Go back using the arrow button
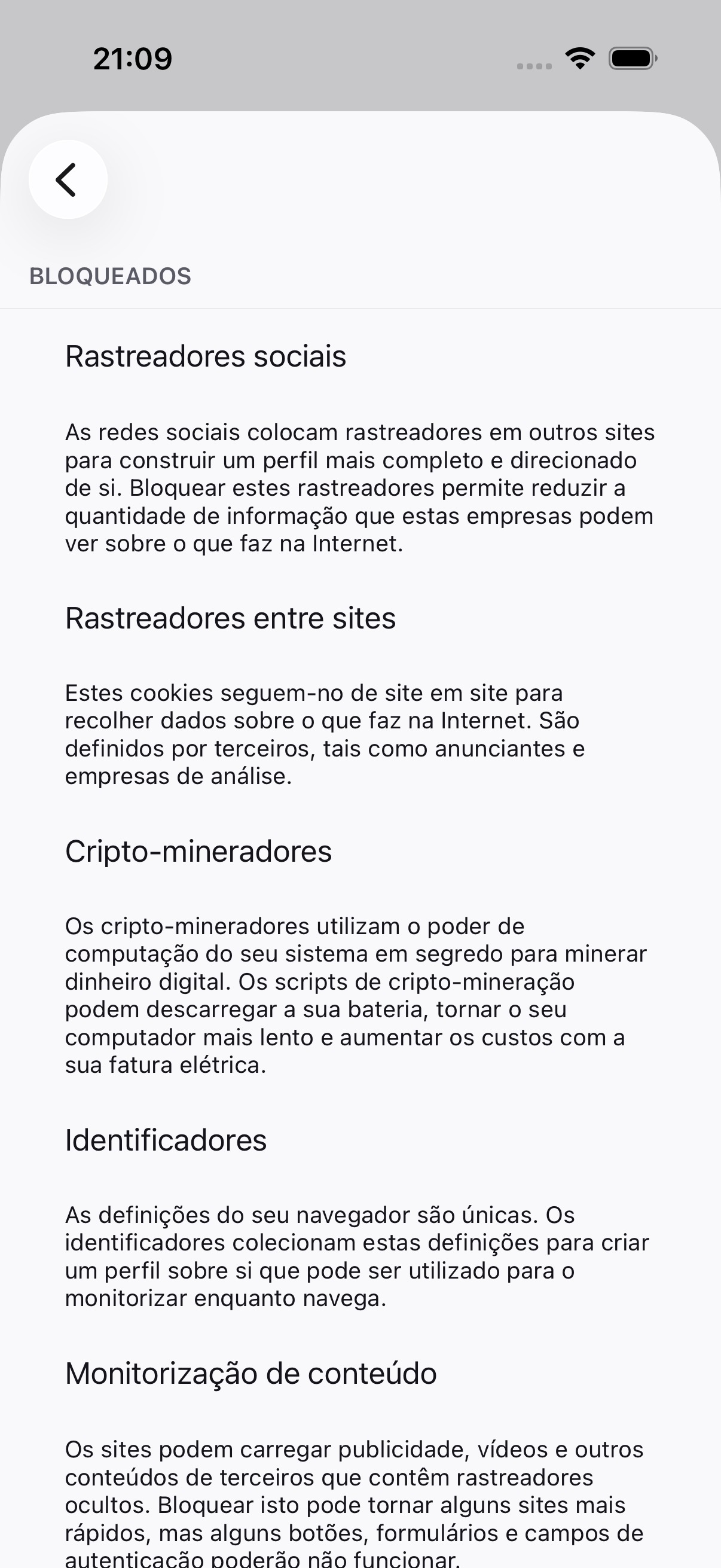The width and height of the screenshot is (721, 1568). (x=68, y=179)
